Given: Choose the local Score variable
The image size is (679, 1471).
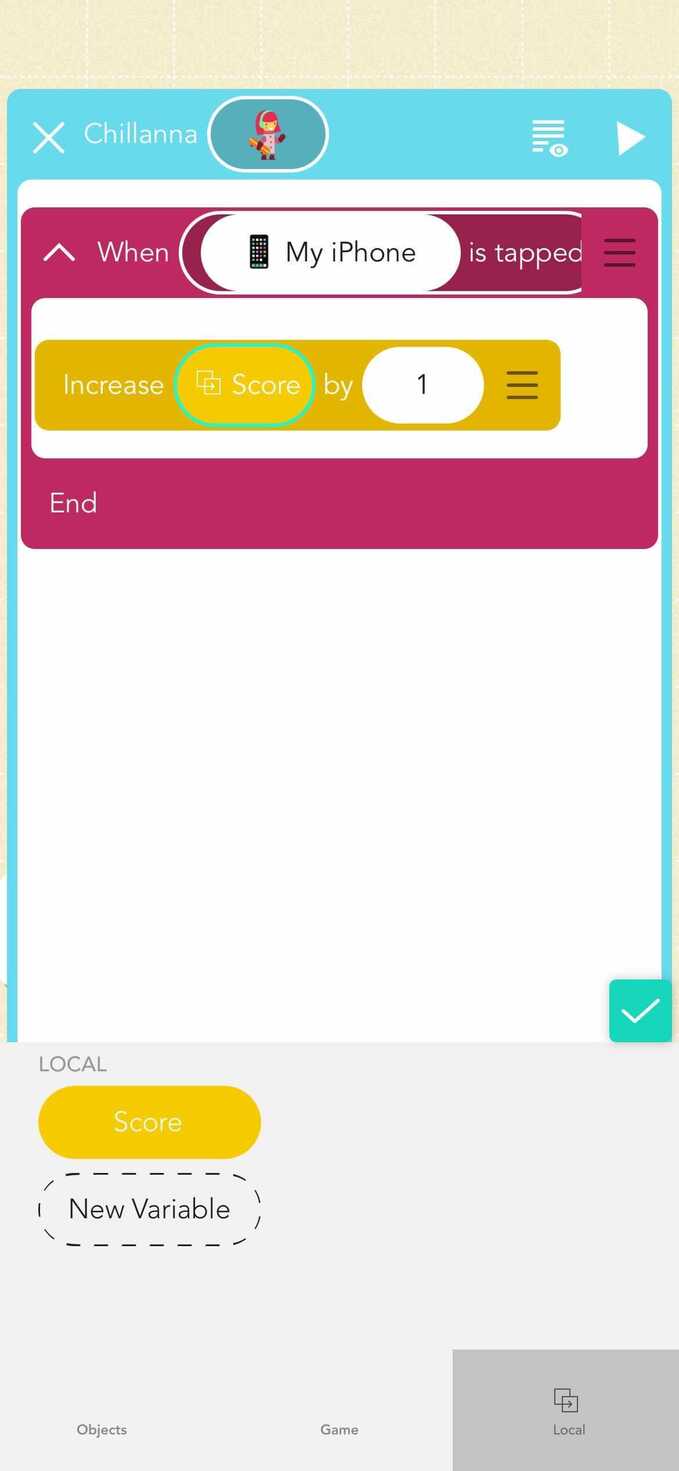Looking at the screenshot, I should [149, 1122].
